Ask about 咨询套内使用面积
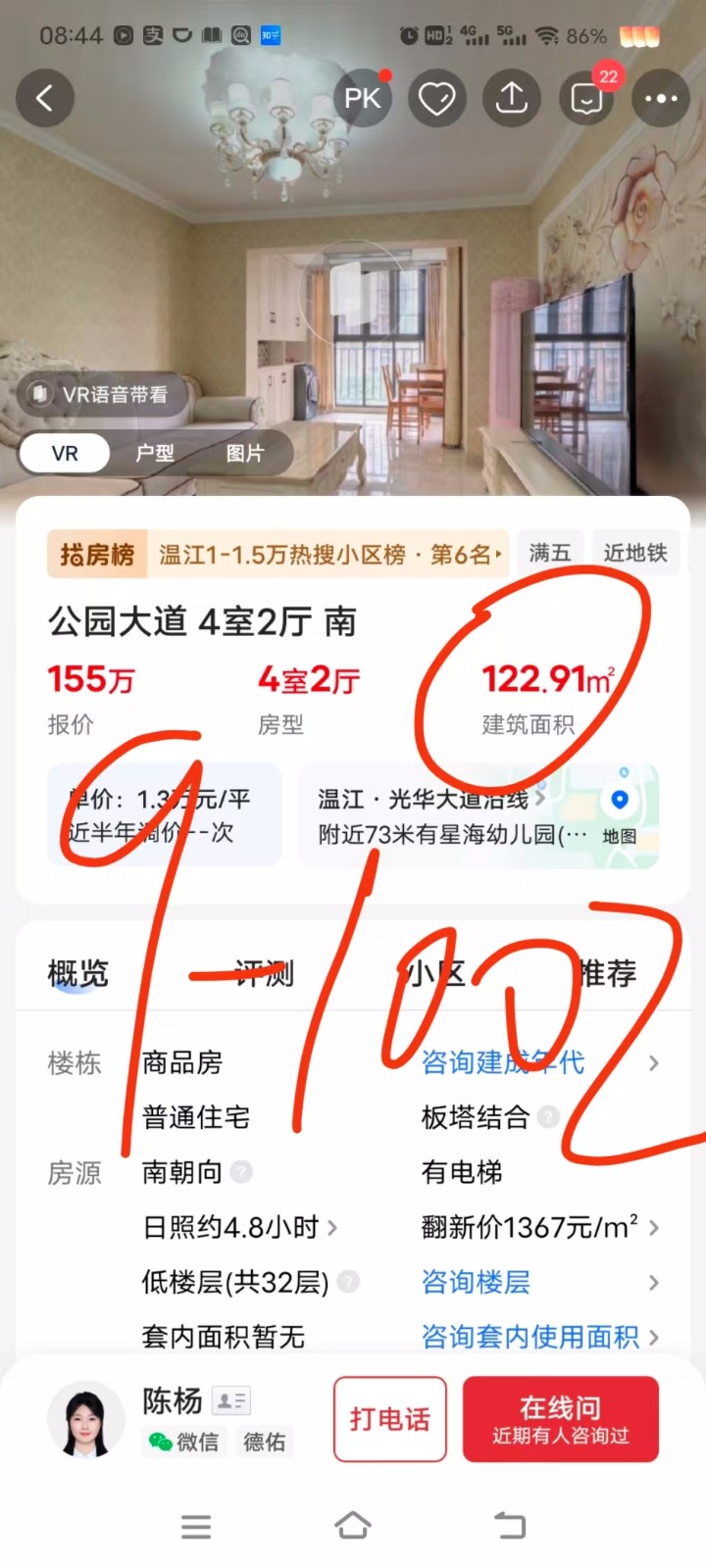Screen dimensions: 706x1568 (x=537, y=1337)
